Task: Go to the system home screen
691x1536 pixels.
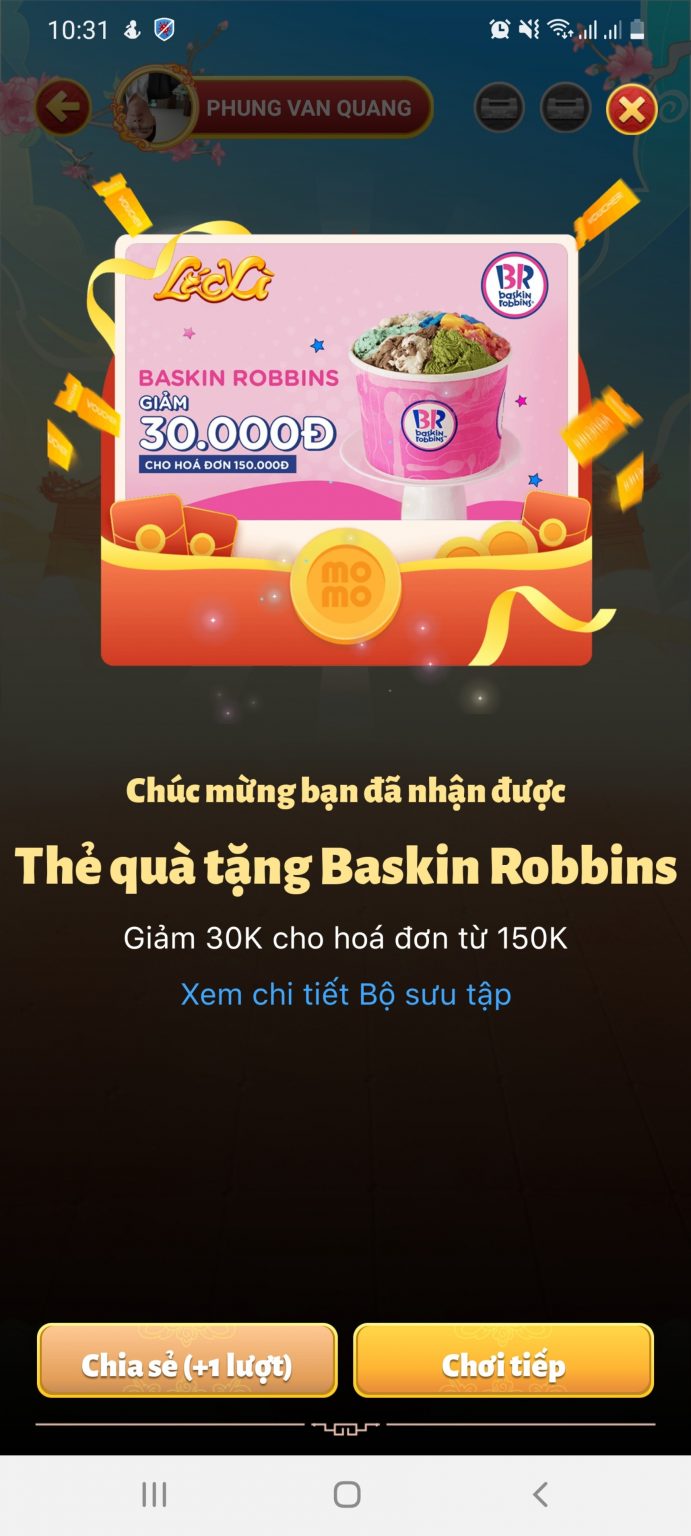Action: pyautogui.click(x=346, y=1495)
